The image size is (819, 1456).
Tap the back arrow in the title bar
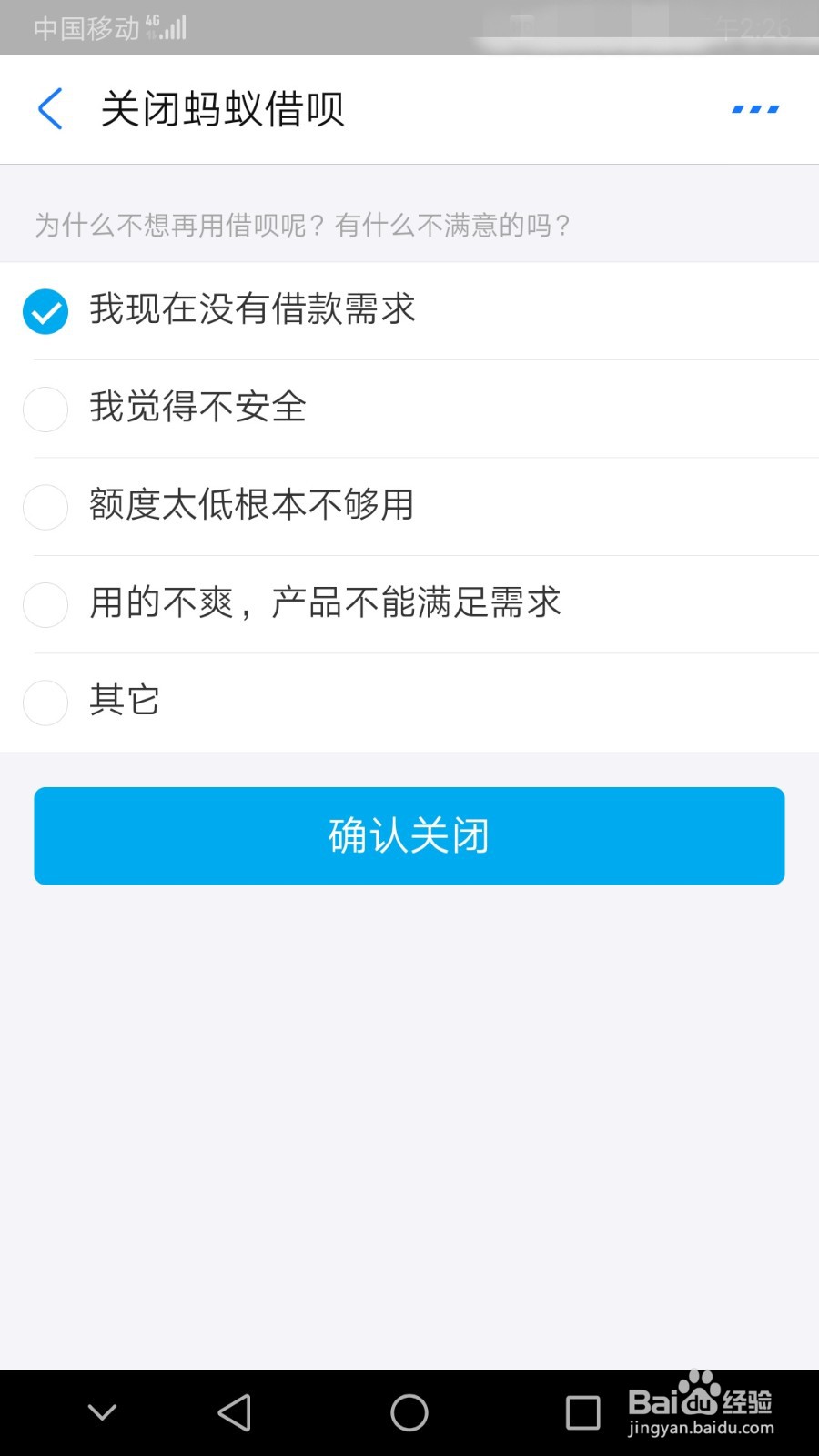tap(50, 108)
